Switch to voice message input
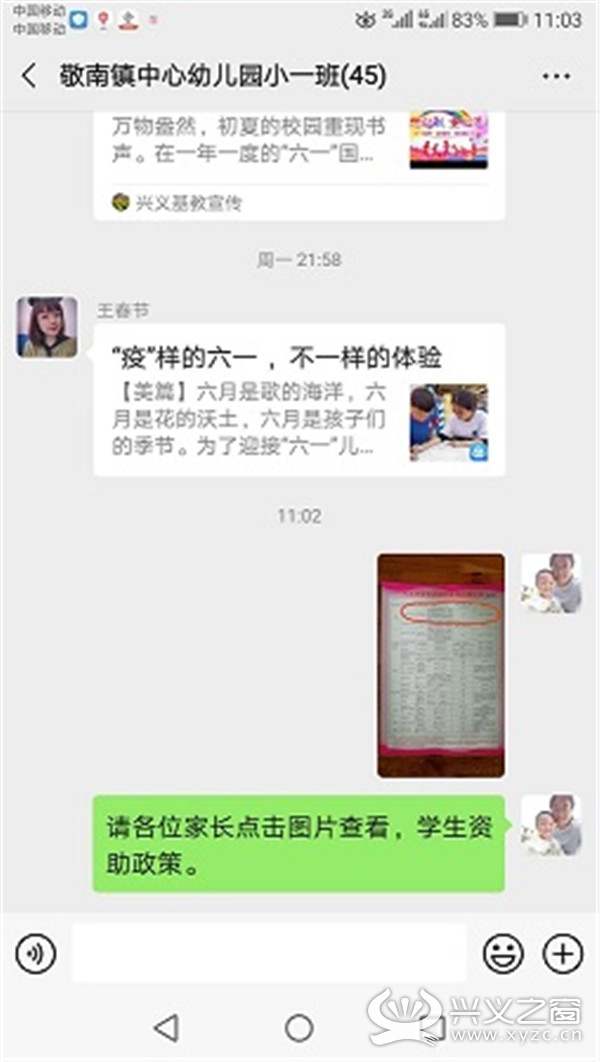The image size is (600, 1062). point(35,954)
